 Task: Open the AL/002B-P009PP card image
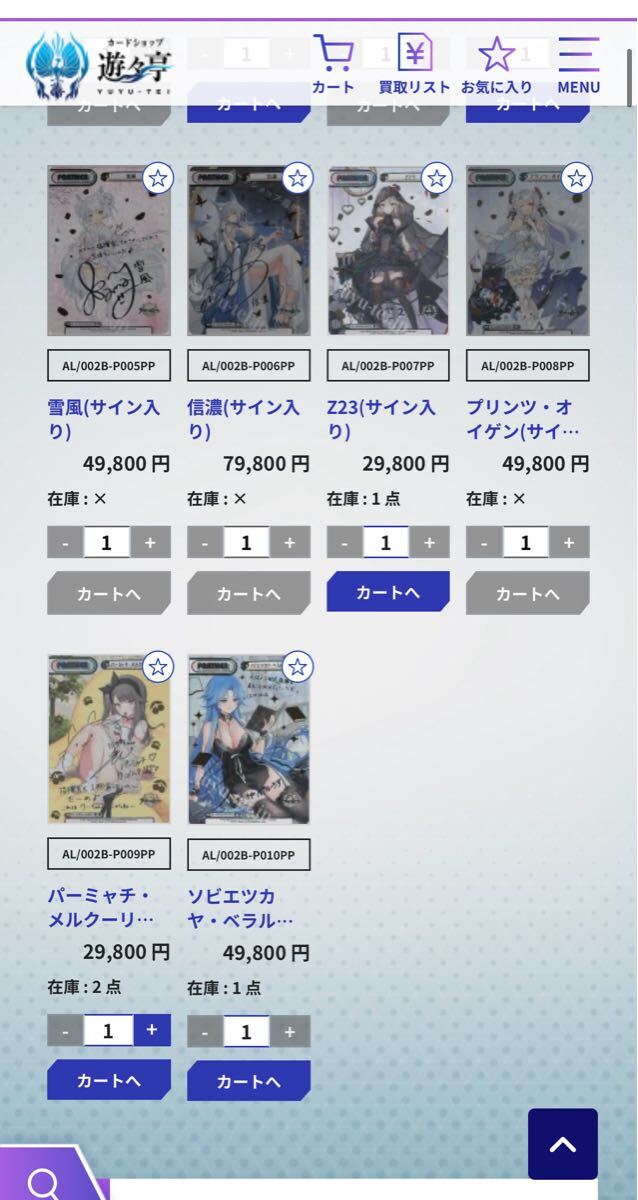tap(108, 739)
